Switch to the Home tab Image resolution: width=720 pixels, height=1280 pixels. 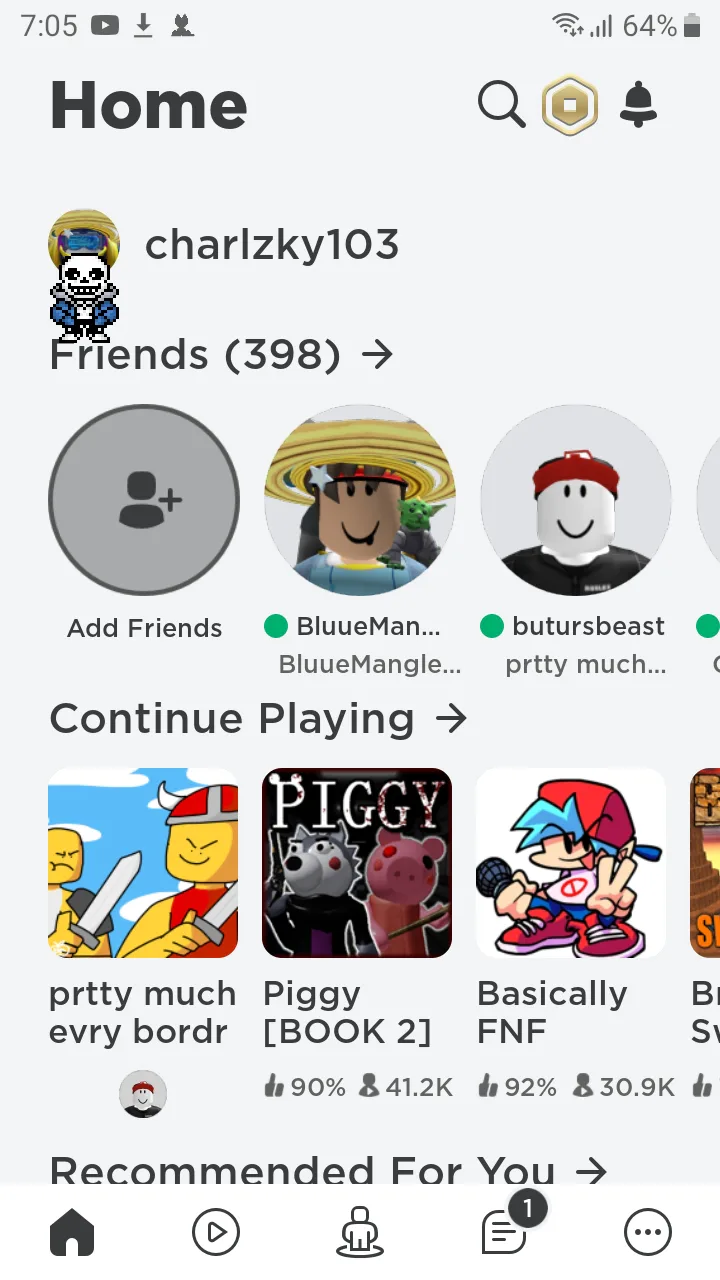(72, 1233)
